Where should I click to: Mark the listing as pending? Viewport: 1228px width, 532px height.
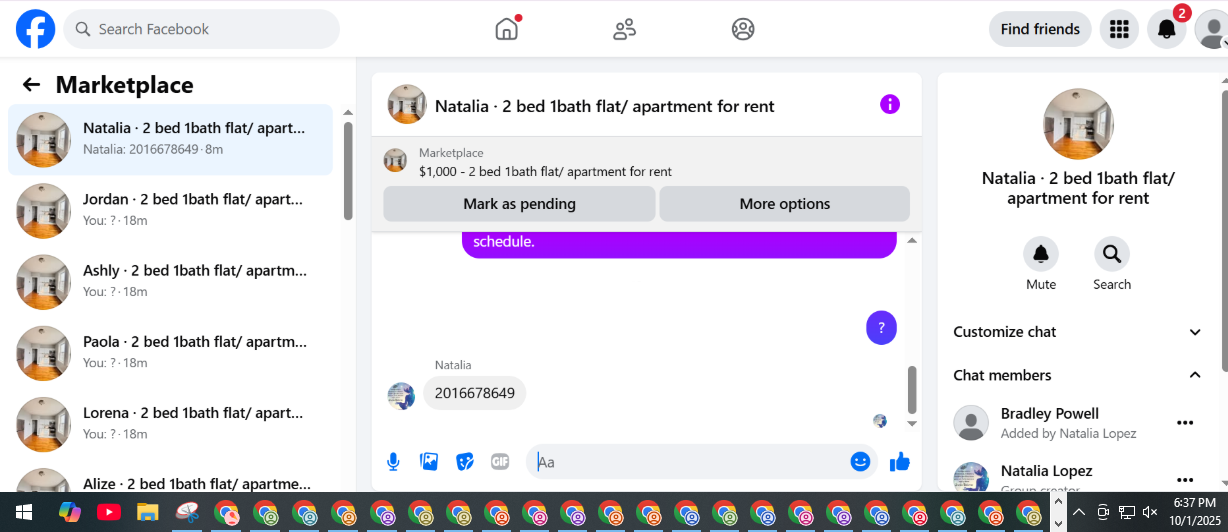519,204
